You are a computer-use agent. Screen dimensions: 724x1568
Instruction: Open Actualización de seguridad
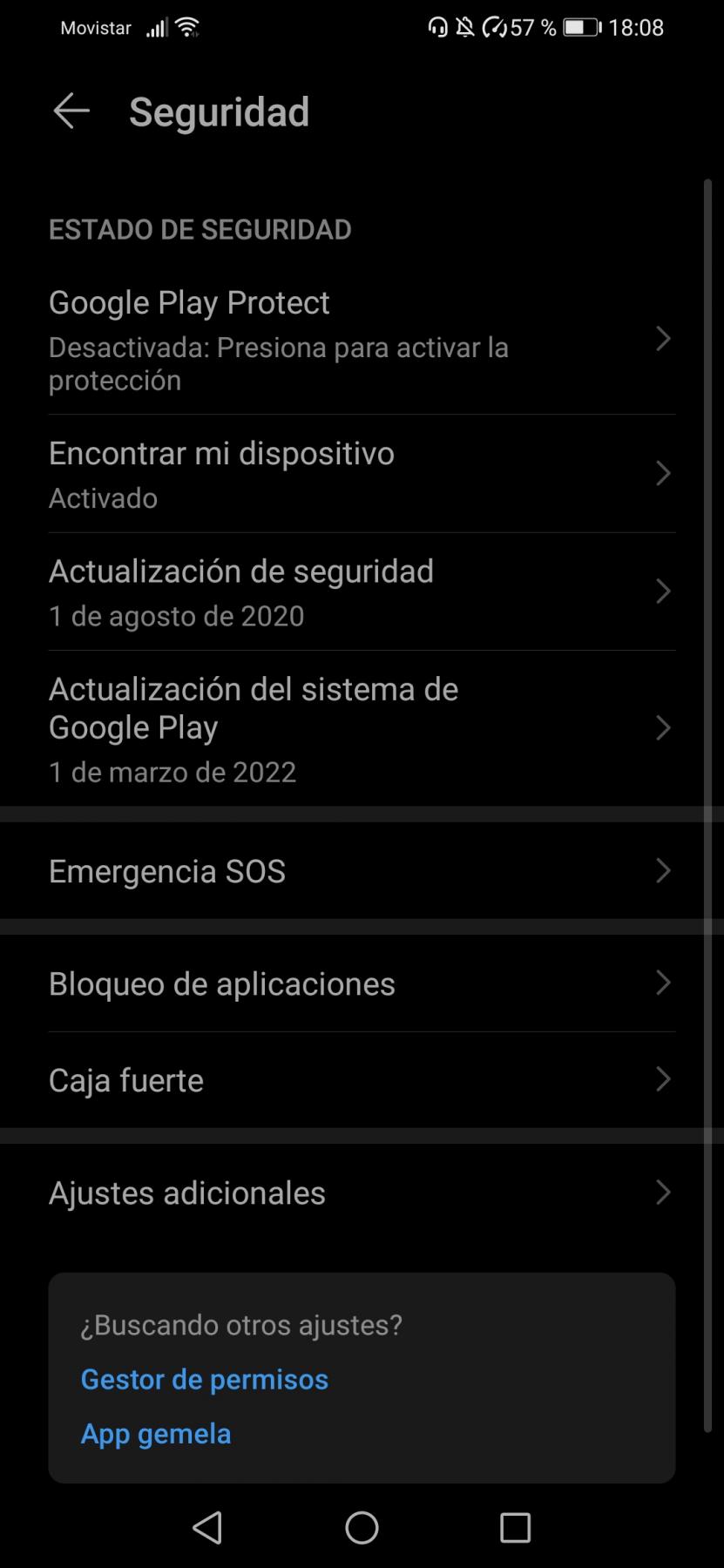[362, 592]
